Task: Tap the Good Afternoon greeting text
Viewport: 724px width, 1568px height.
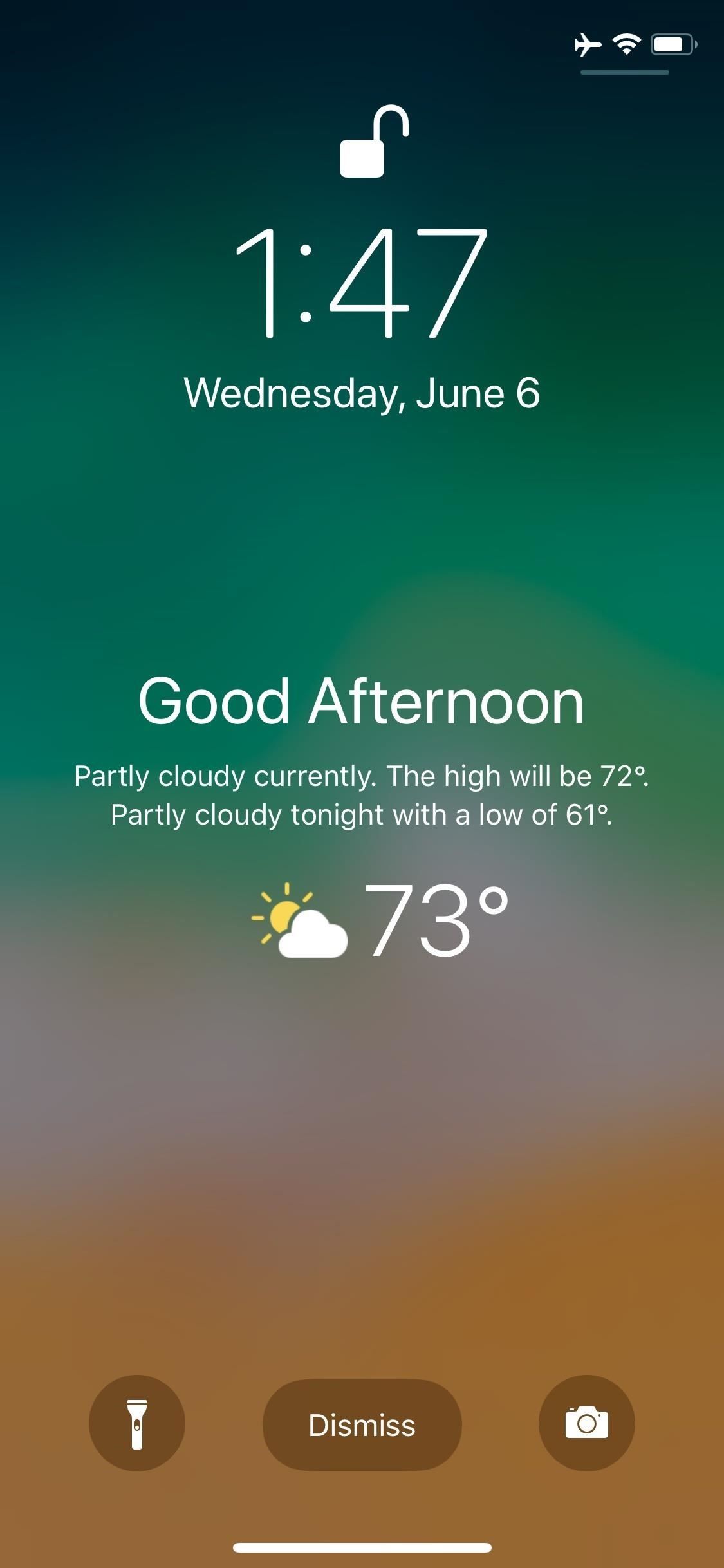Action: point(362,704)
